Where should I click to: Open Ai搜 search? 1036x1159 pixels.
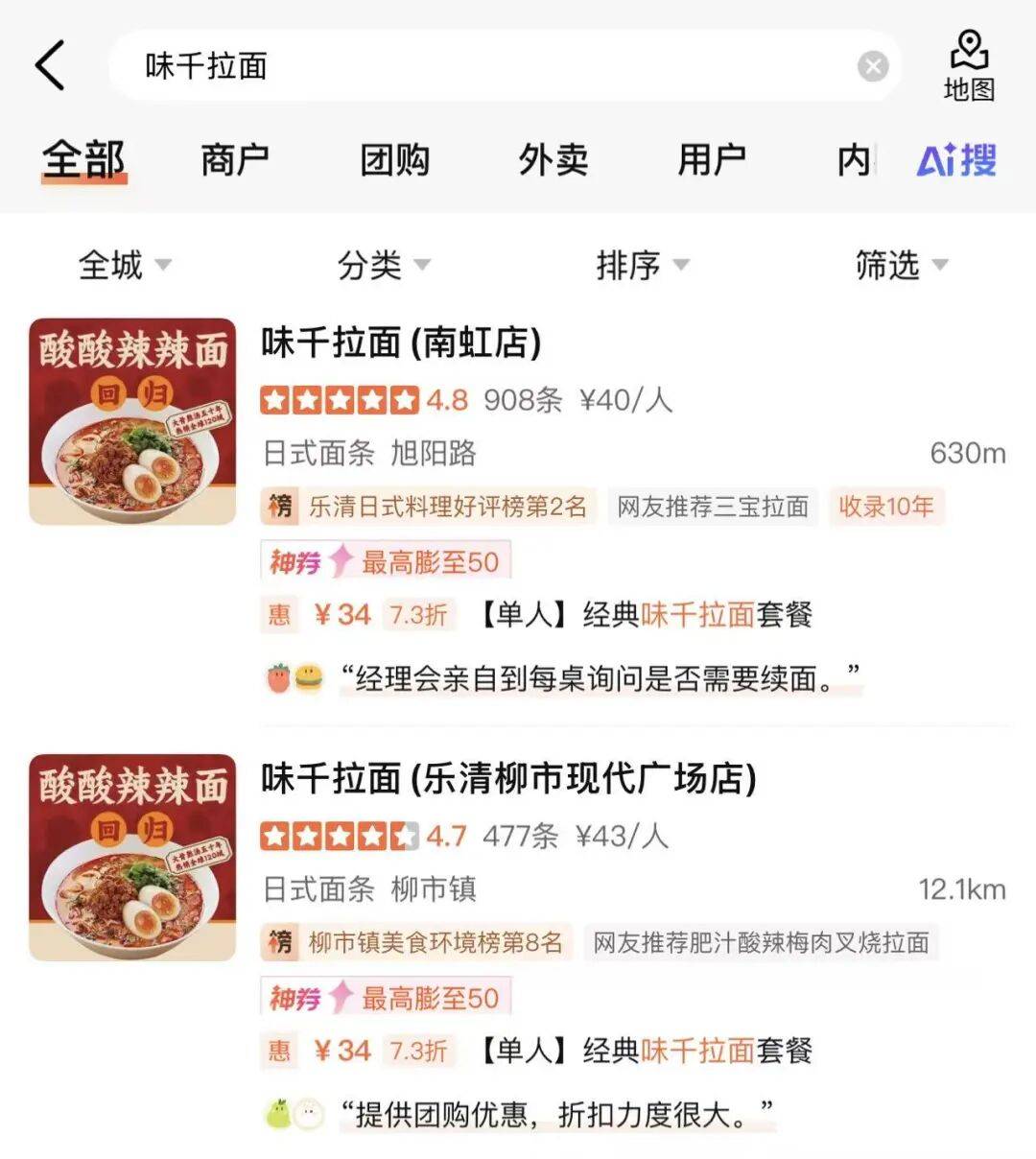956,160
